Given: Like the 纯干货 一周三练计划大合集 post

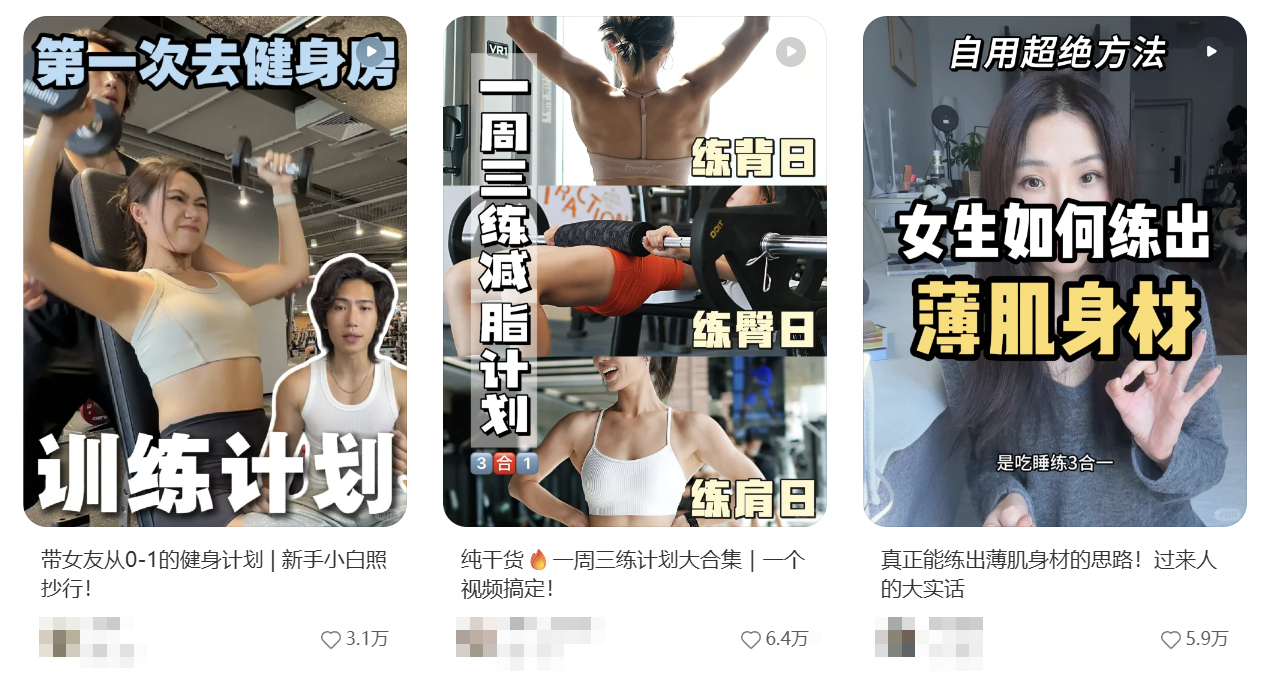Looking at the screenshot, I should 751,640.
